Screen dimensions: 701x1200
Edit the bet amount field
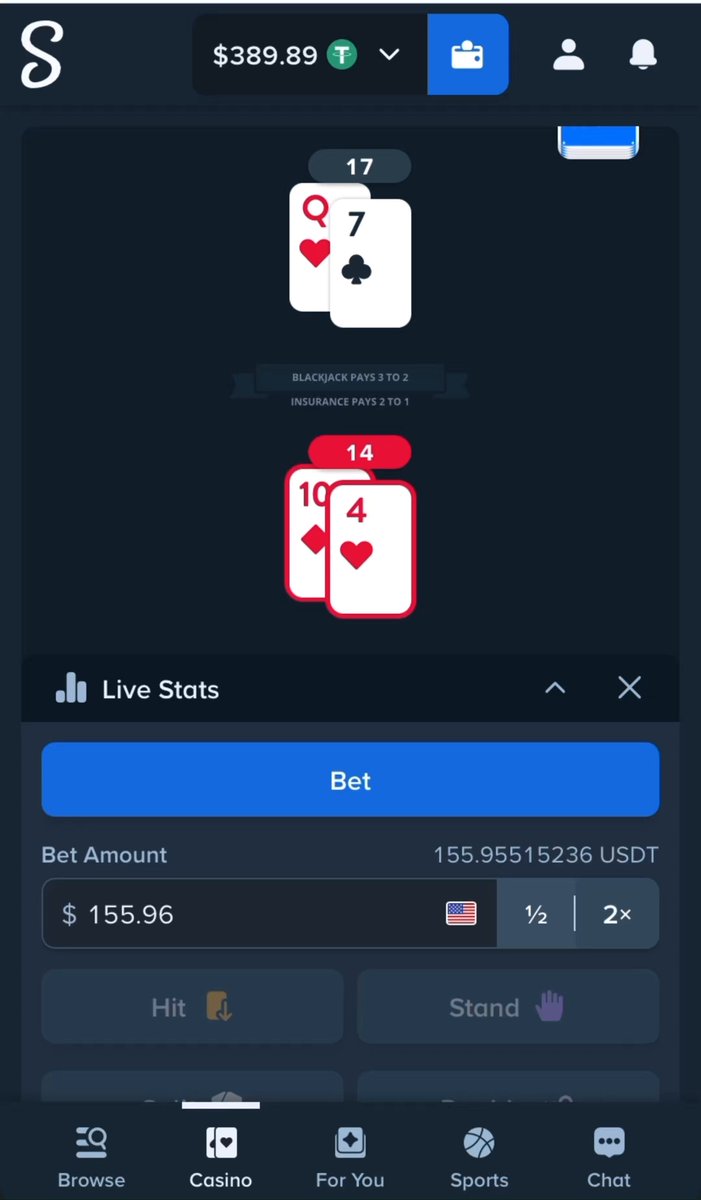tap(269, 913)
